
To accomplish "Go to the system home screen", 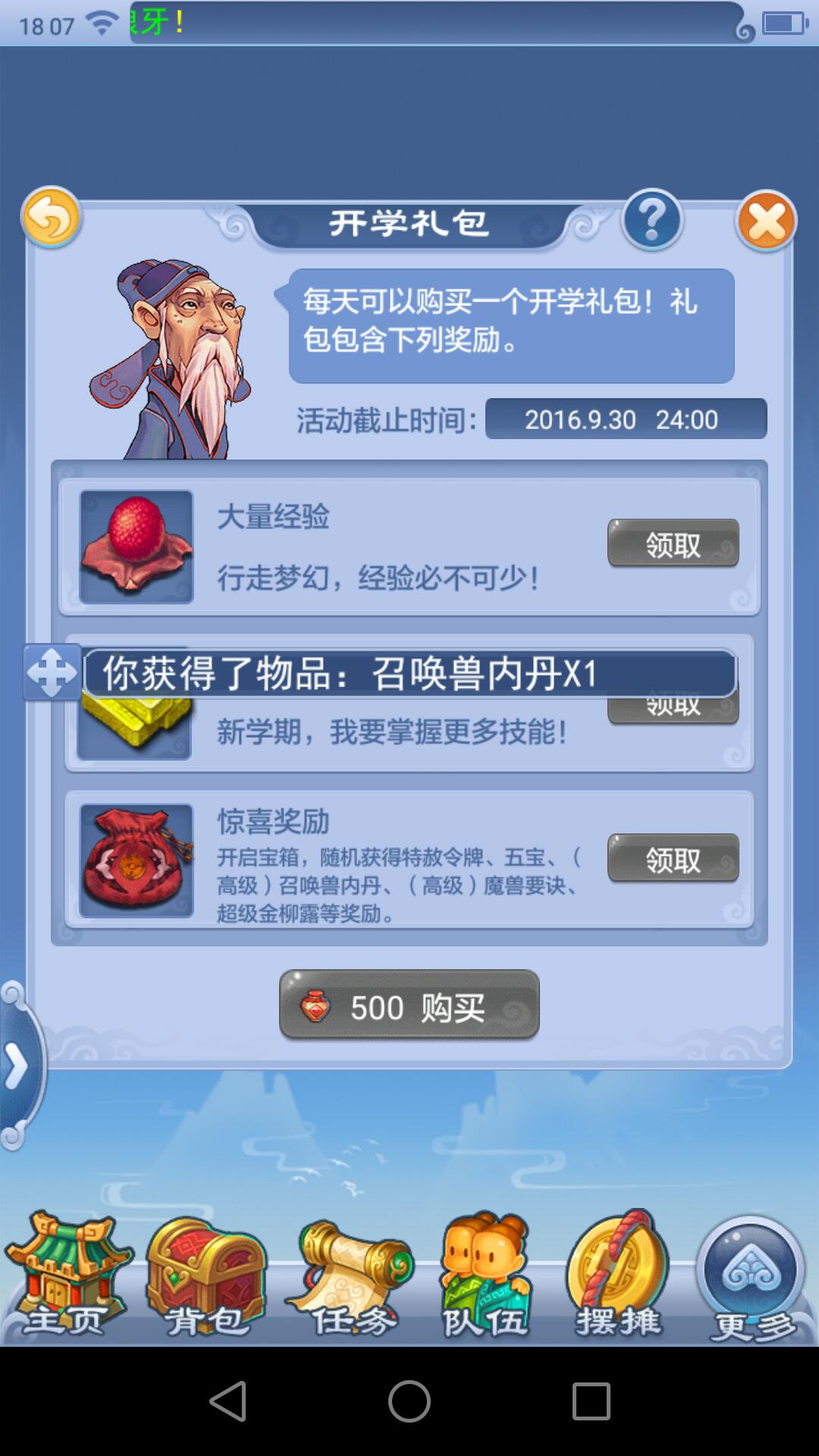I will point(409,1401).
